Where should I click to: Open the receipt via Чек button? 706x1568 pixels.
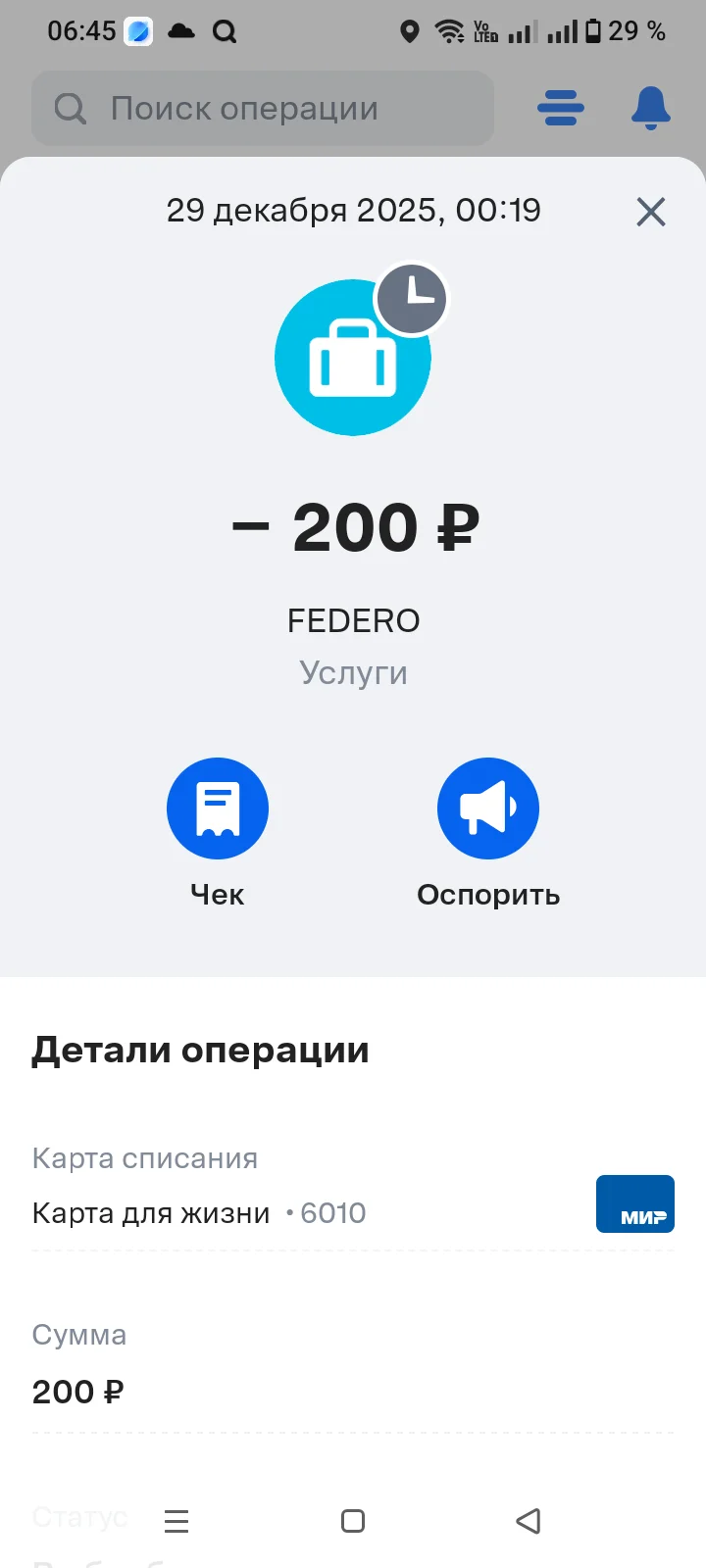tap(218, 808)
